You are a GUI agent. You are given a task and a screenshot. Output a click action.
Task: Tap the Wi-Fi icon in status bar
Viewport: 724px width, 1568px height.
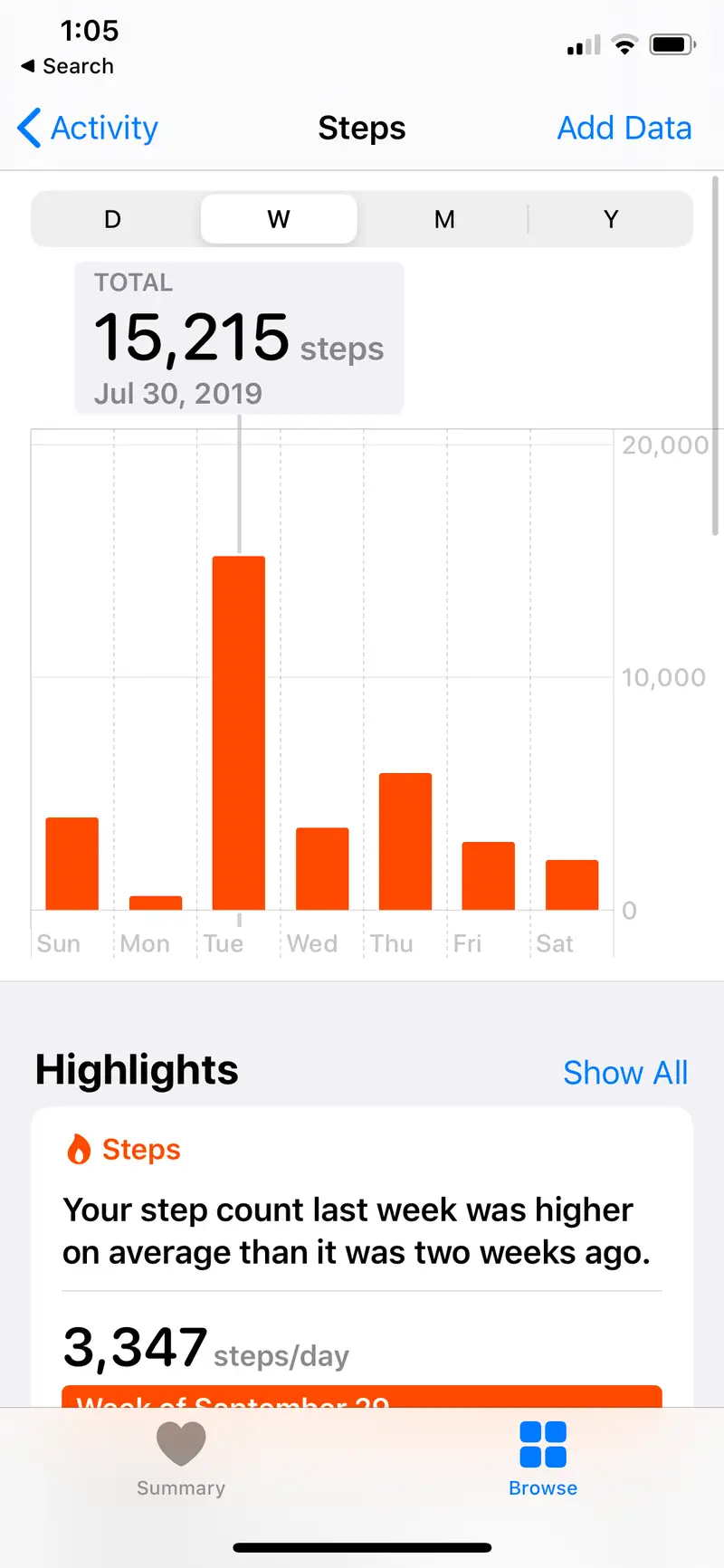point(625,43)
